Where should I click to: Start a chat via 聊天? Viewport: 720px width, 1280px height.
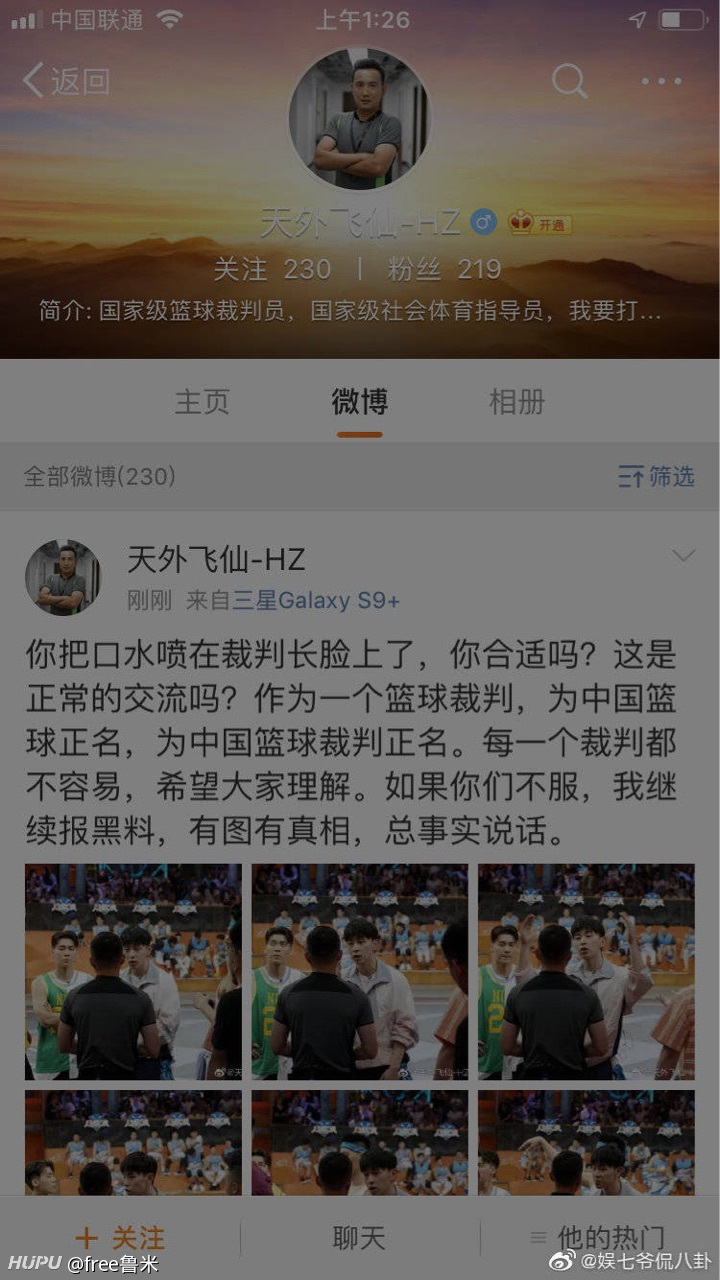pos(359,1238)
